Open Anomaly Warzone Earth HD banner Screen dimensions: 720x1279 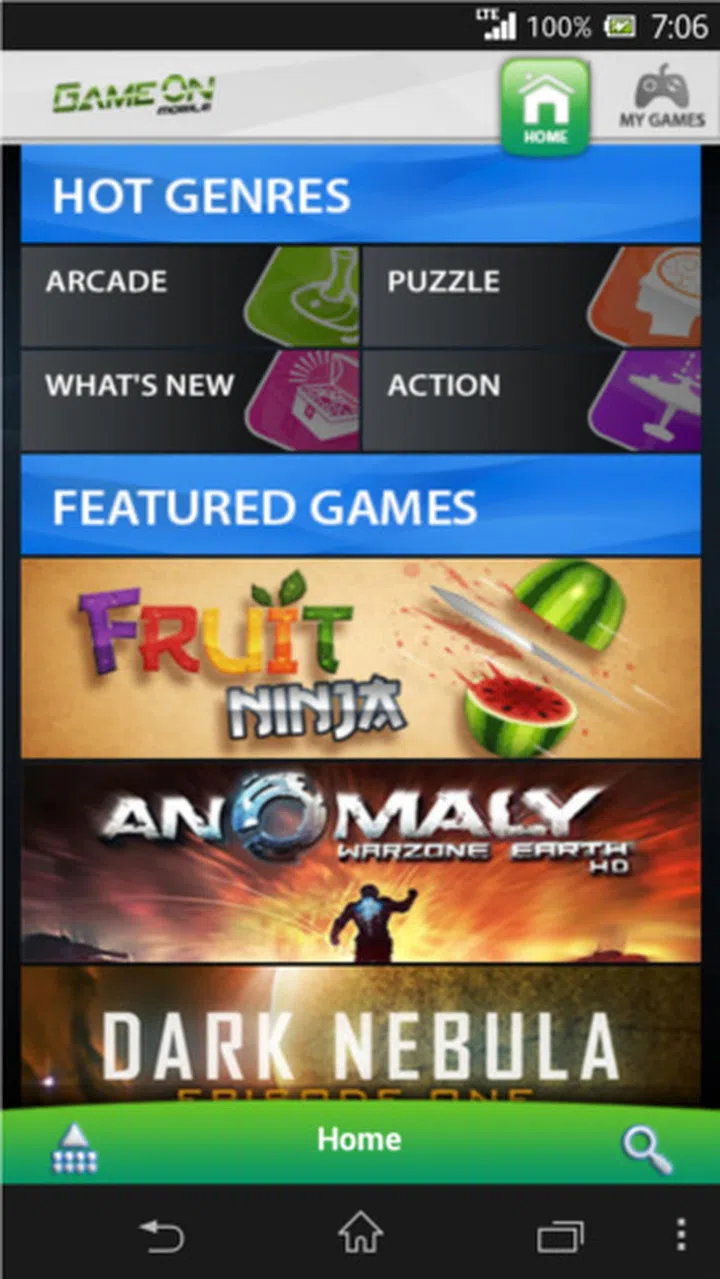[360, 864]
